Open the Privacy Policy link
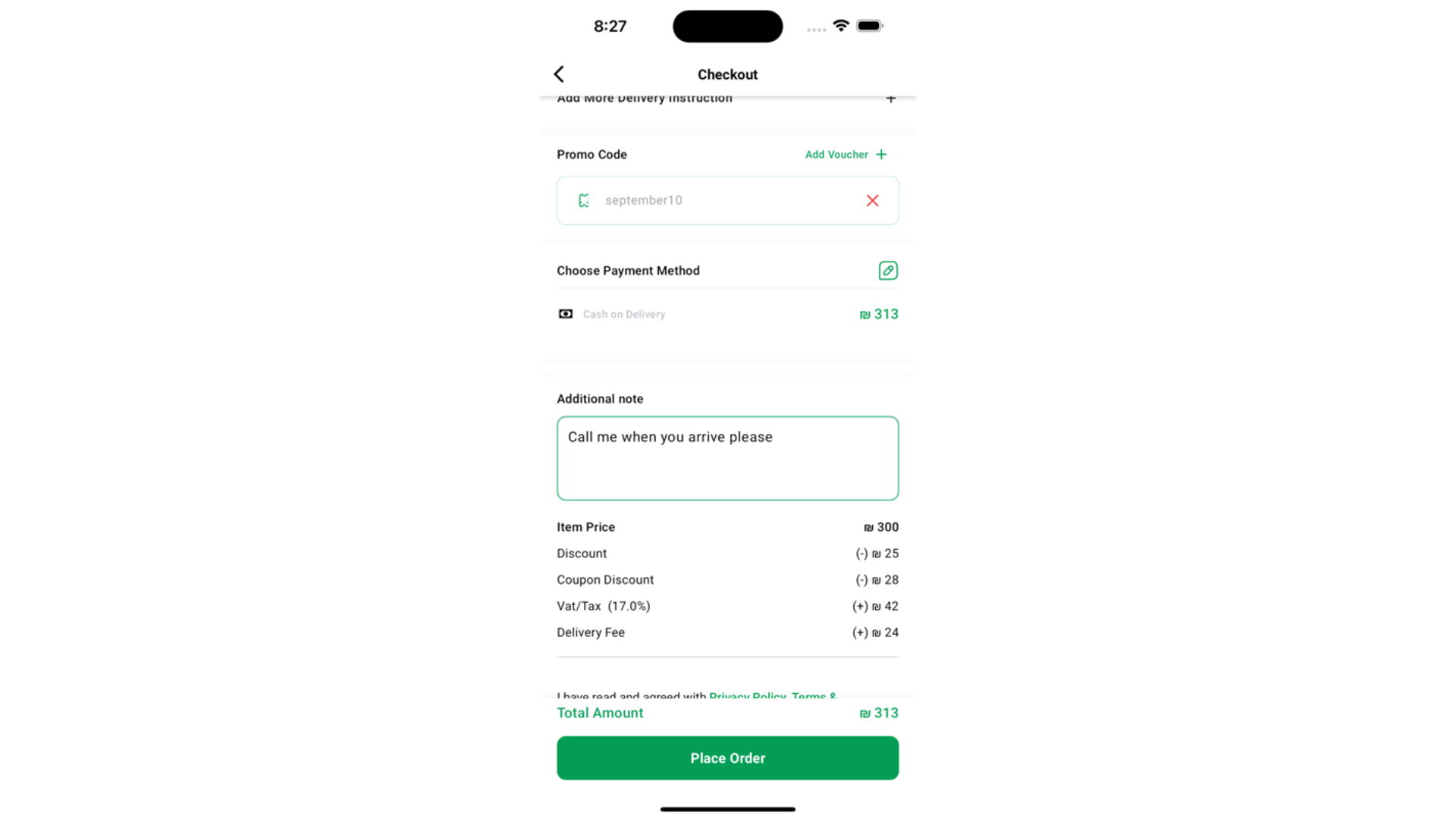The image size is (1456, 819). point(747,695)
